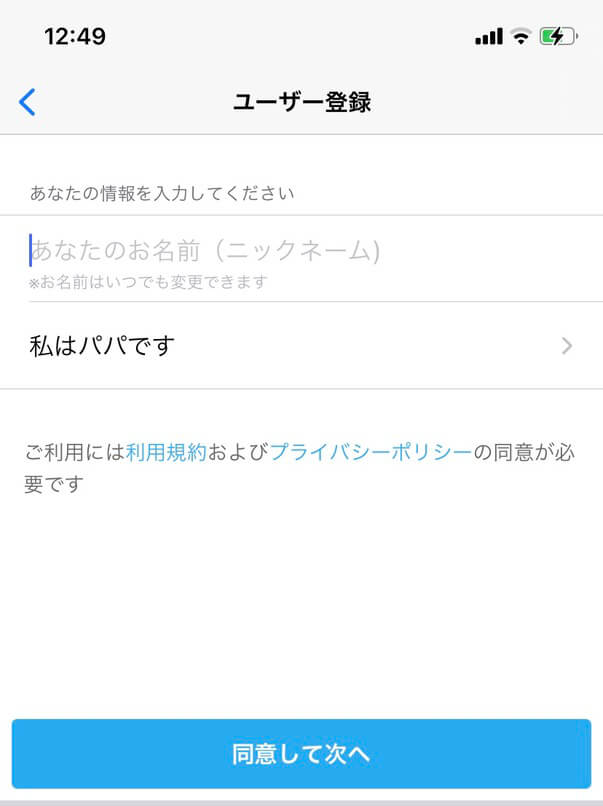Image resolution: width=603 pixels, height=806 pixels.
Task: Open the プライバシーポリシー link
Action: pos(370,452)
